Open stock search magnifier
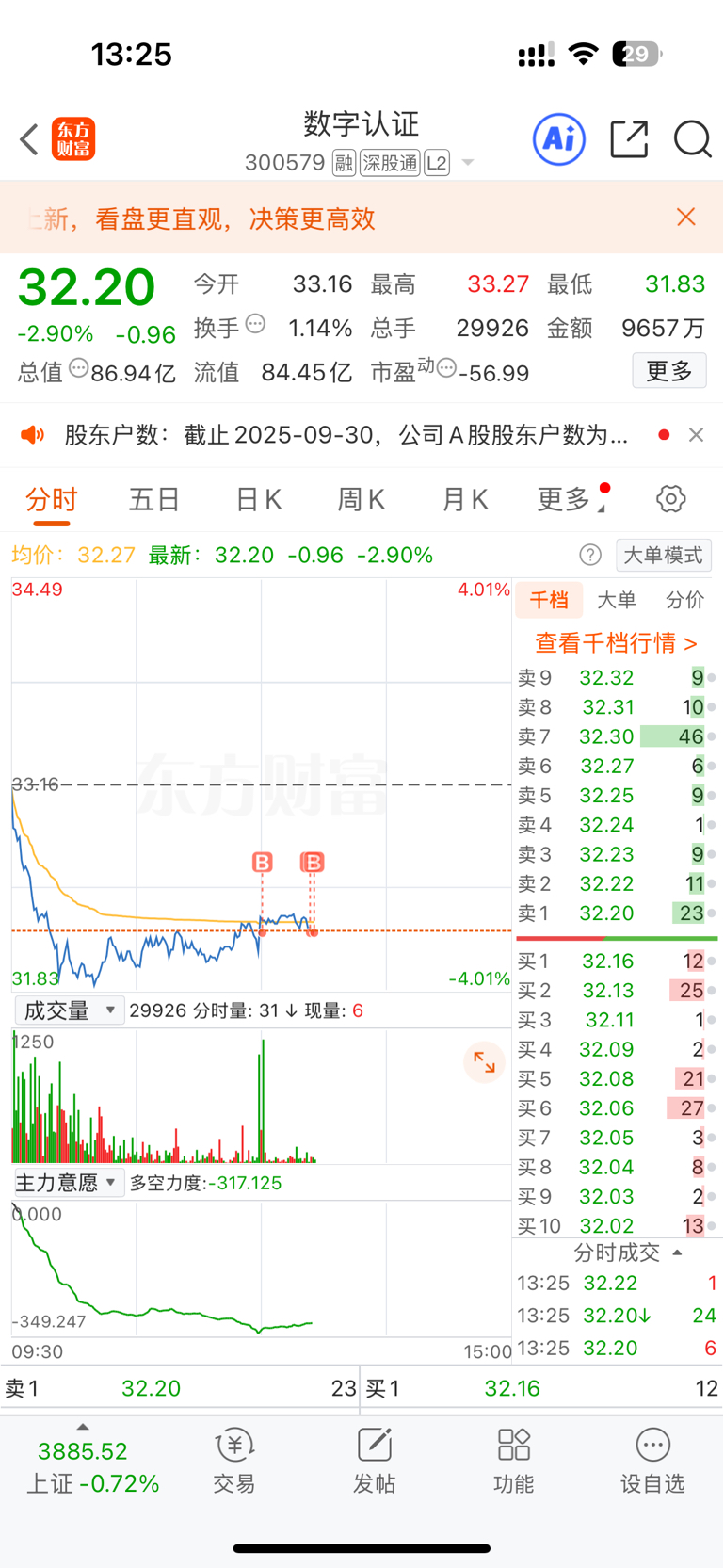The width and height of the screenshot is (724, 1568). coord(692,139)
